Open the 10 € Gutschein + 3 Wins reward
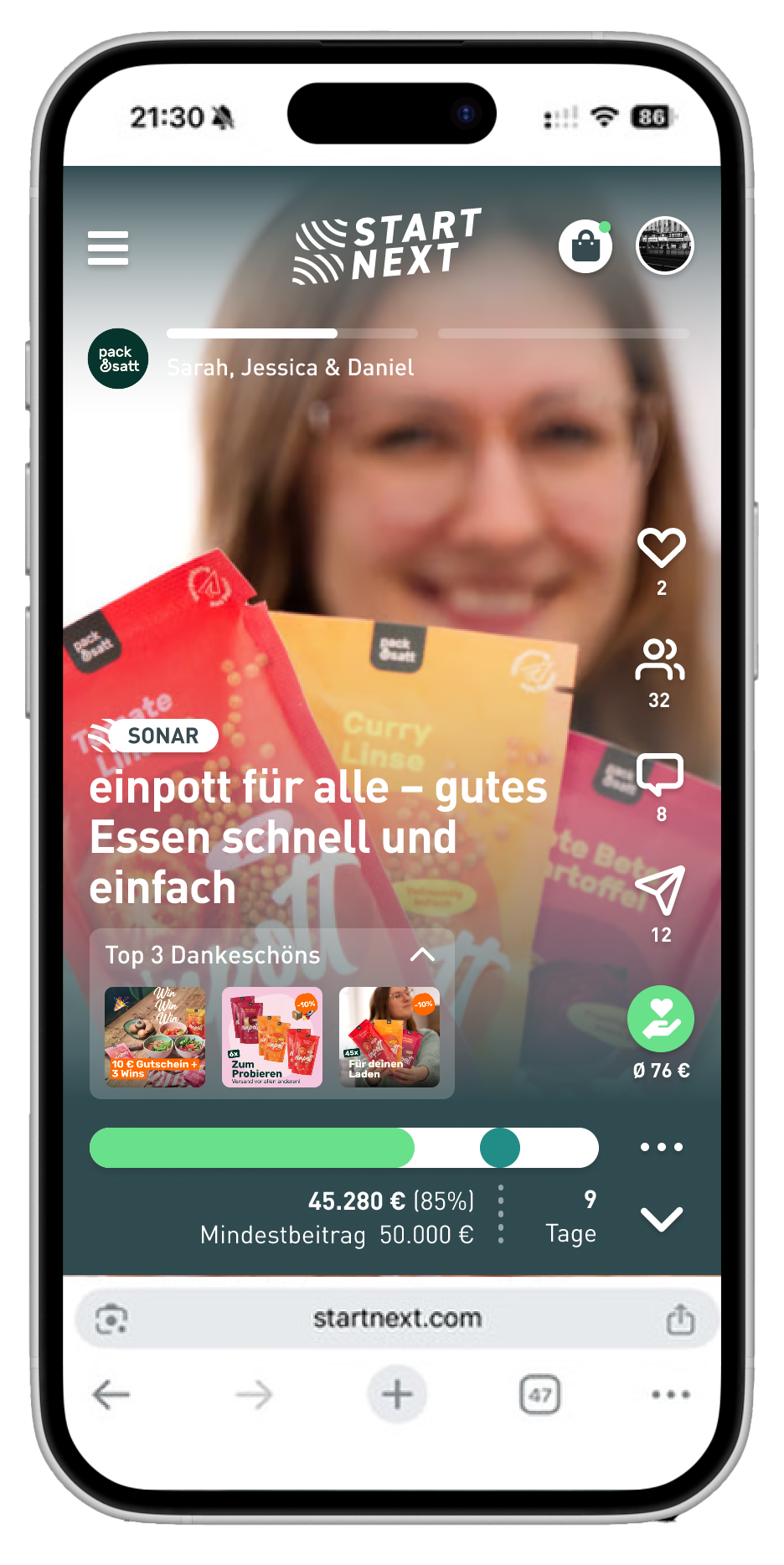The width and height of the screenshot is (784, 1565). 155,1037
